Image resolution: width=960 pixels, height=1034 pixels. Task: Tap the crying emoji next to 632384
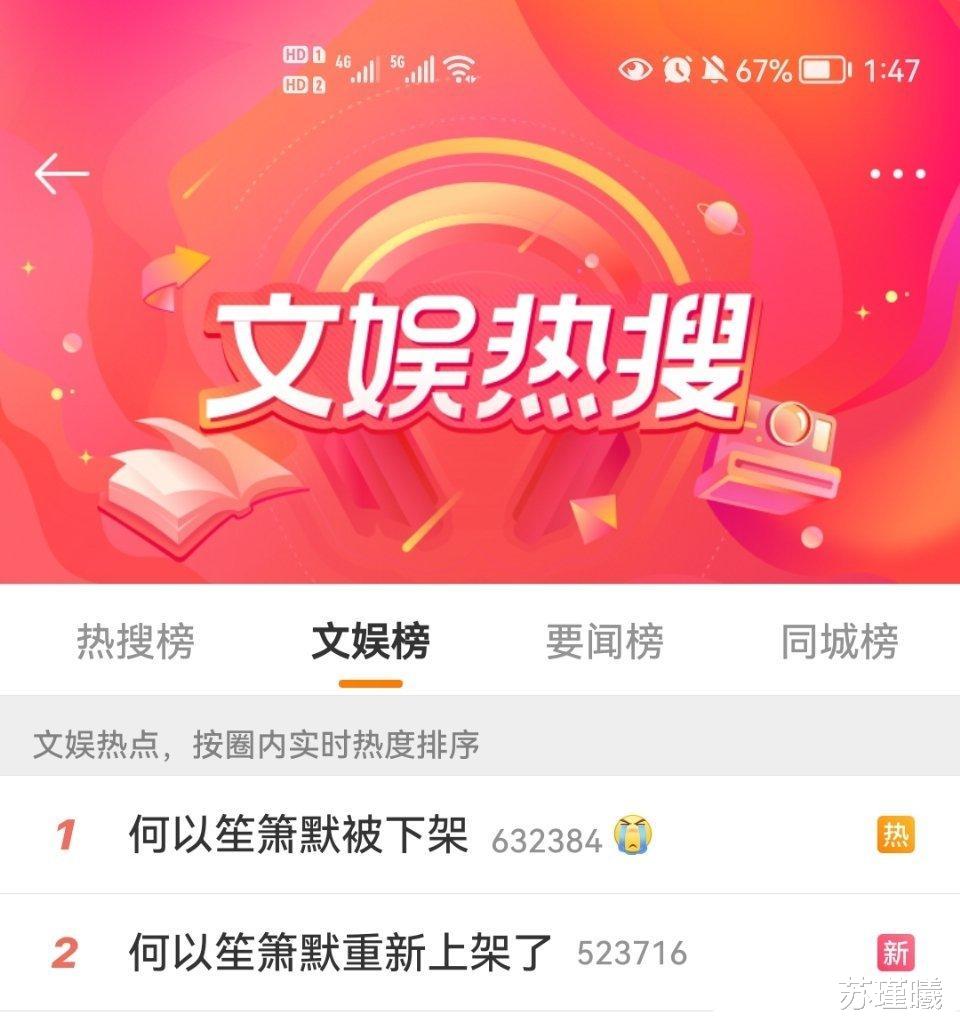tap(631, 832)
